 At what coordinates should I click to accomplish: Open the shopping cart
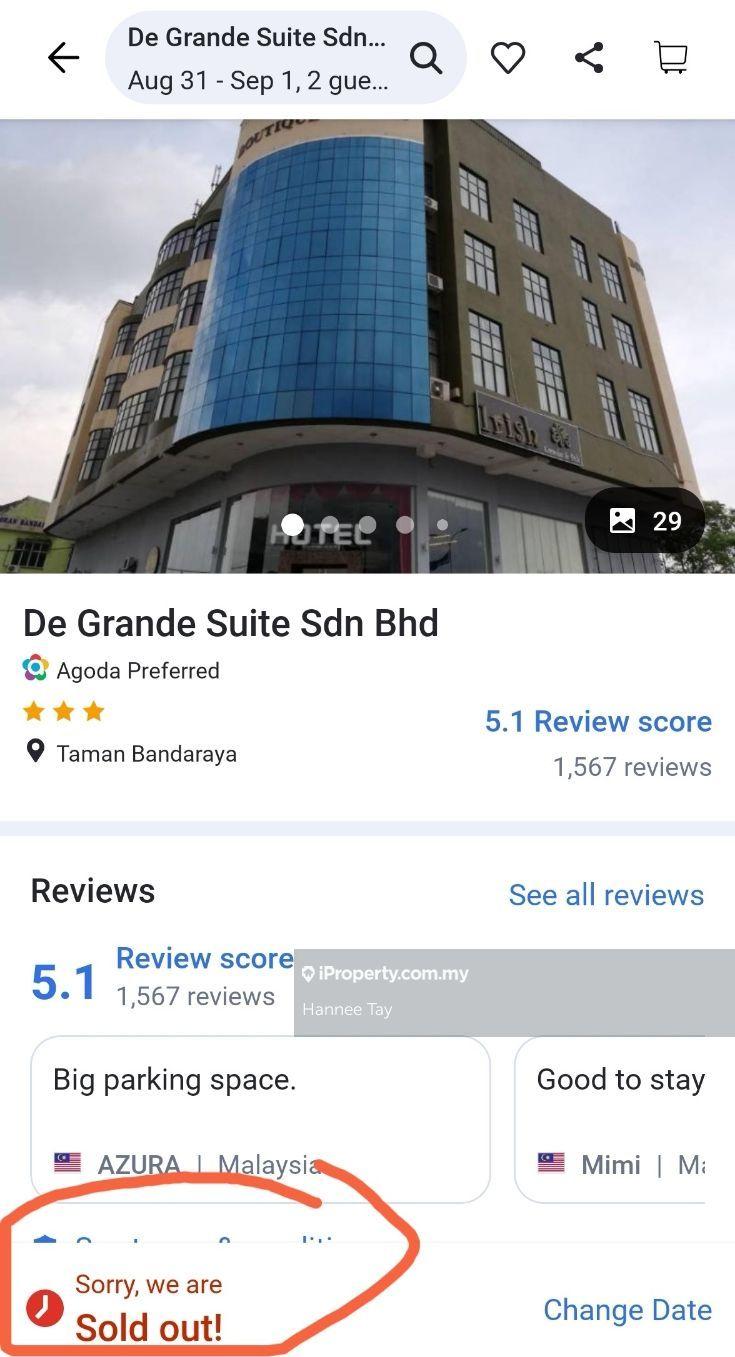coord(671,58)
